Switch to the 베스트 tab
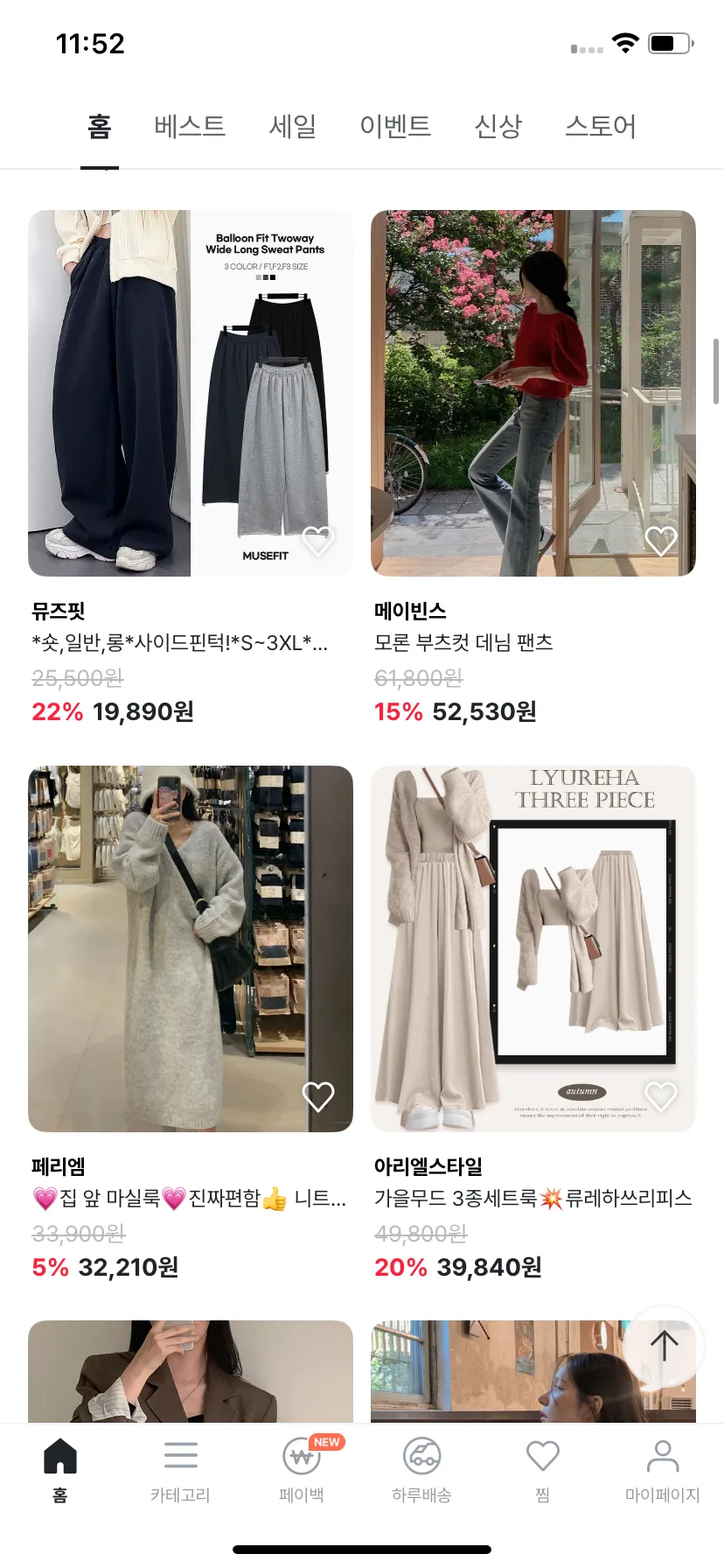 190,127
